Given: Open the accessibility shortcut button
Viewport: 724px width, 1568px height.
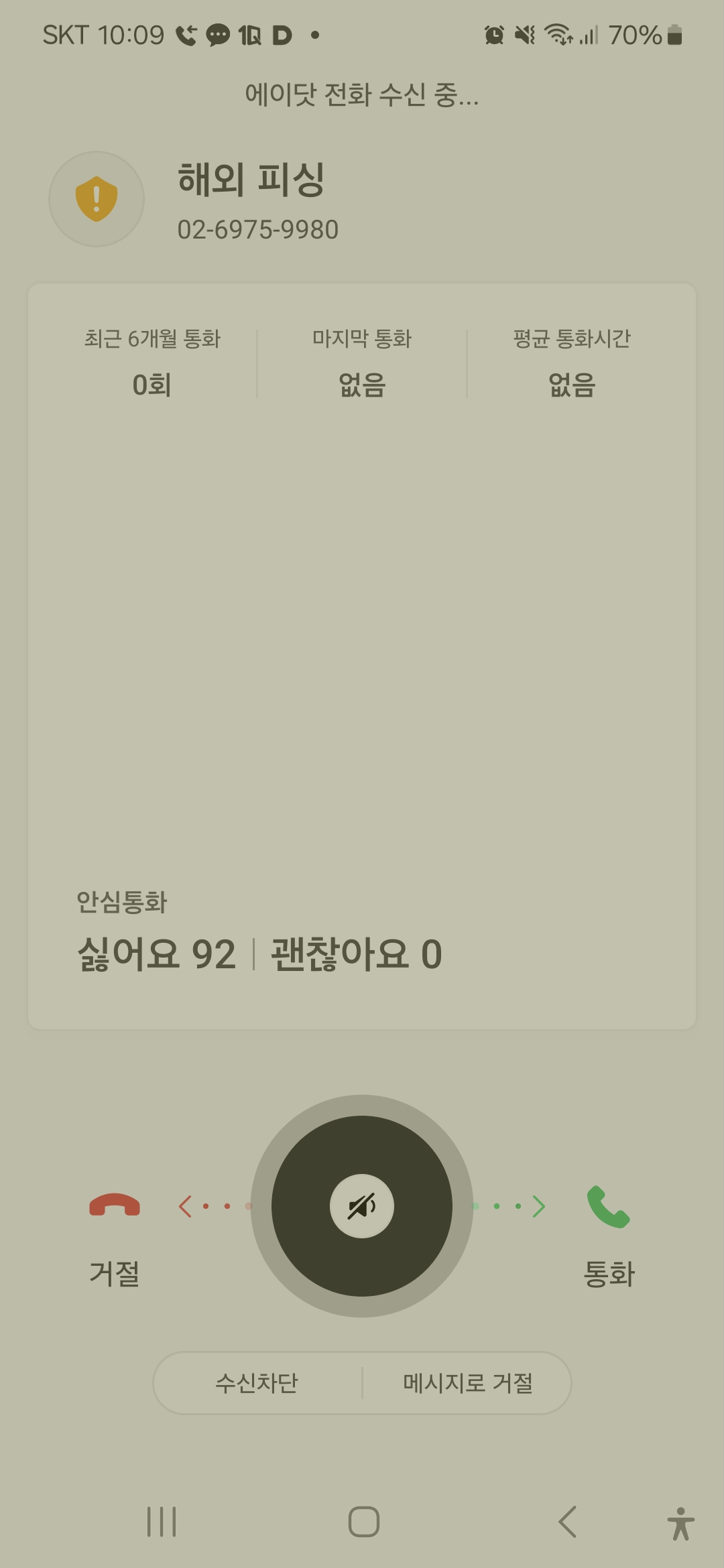Looking at the screenshot, I should [x=680, y=1523].
